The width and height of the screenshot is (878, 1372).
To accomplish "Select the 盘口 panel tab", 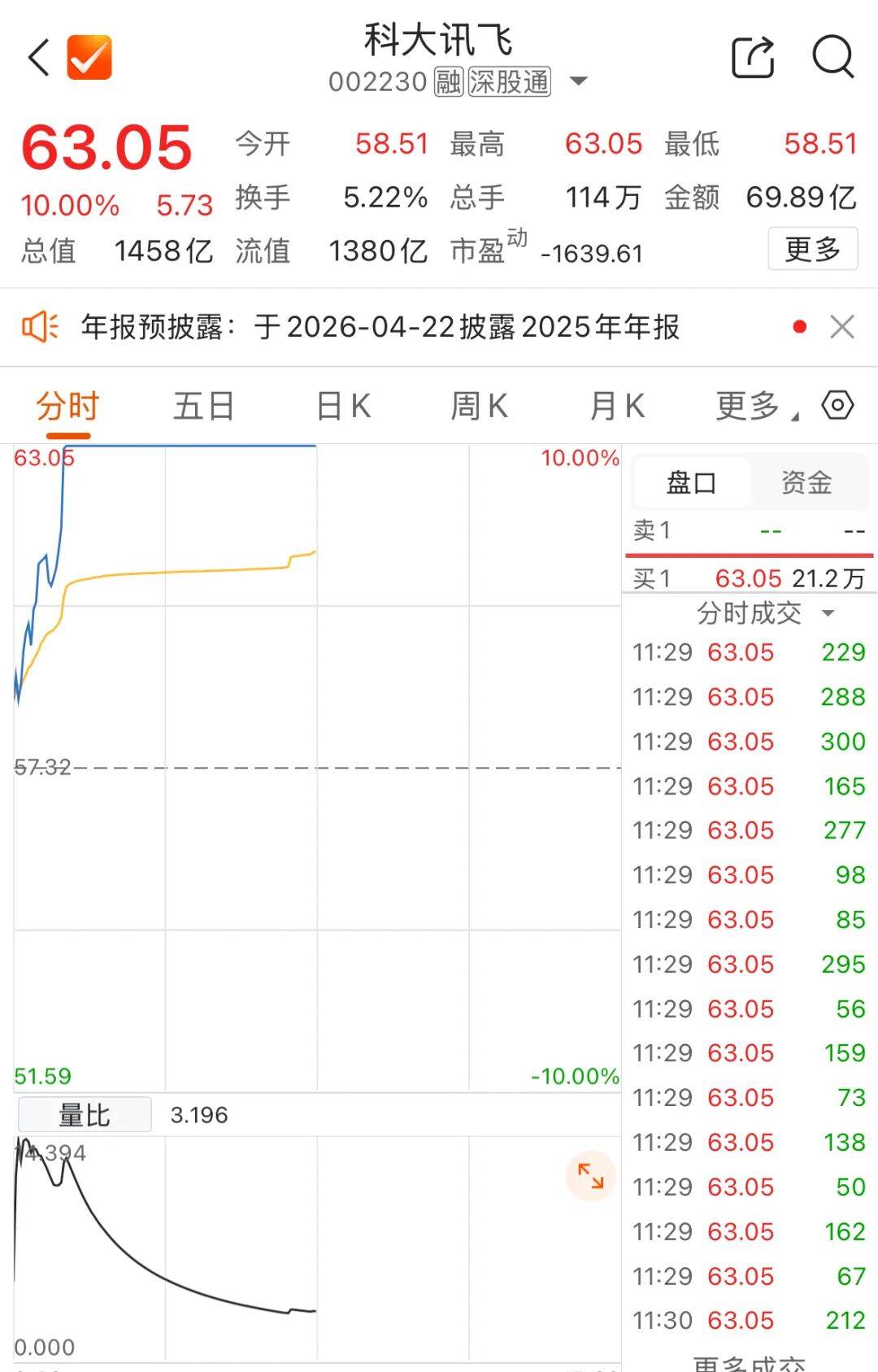I will point(691,482).
